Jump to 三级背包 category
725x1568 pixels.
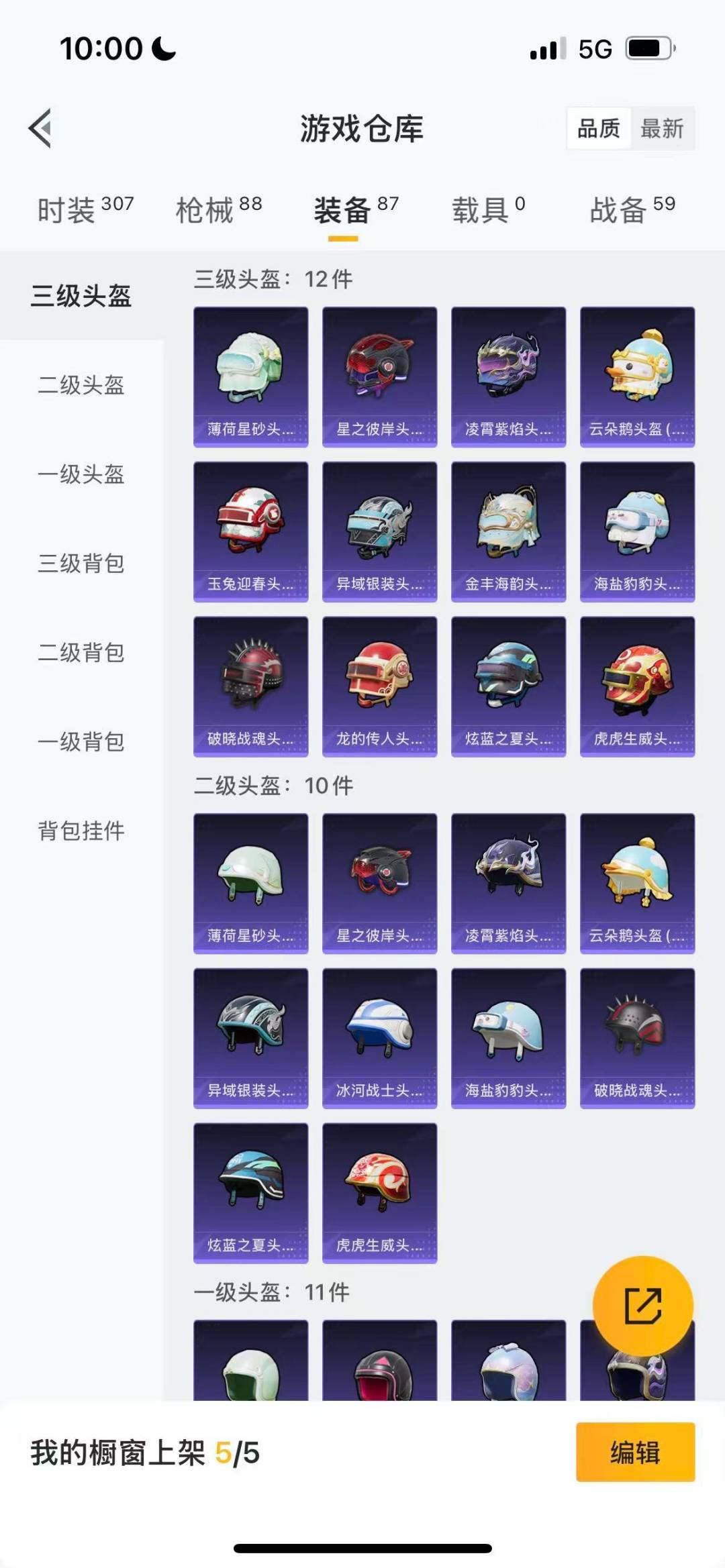[81, 564]
